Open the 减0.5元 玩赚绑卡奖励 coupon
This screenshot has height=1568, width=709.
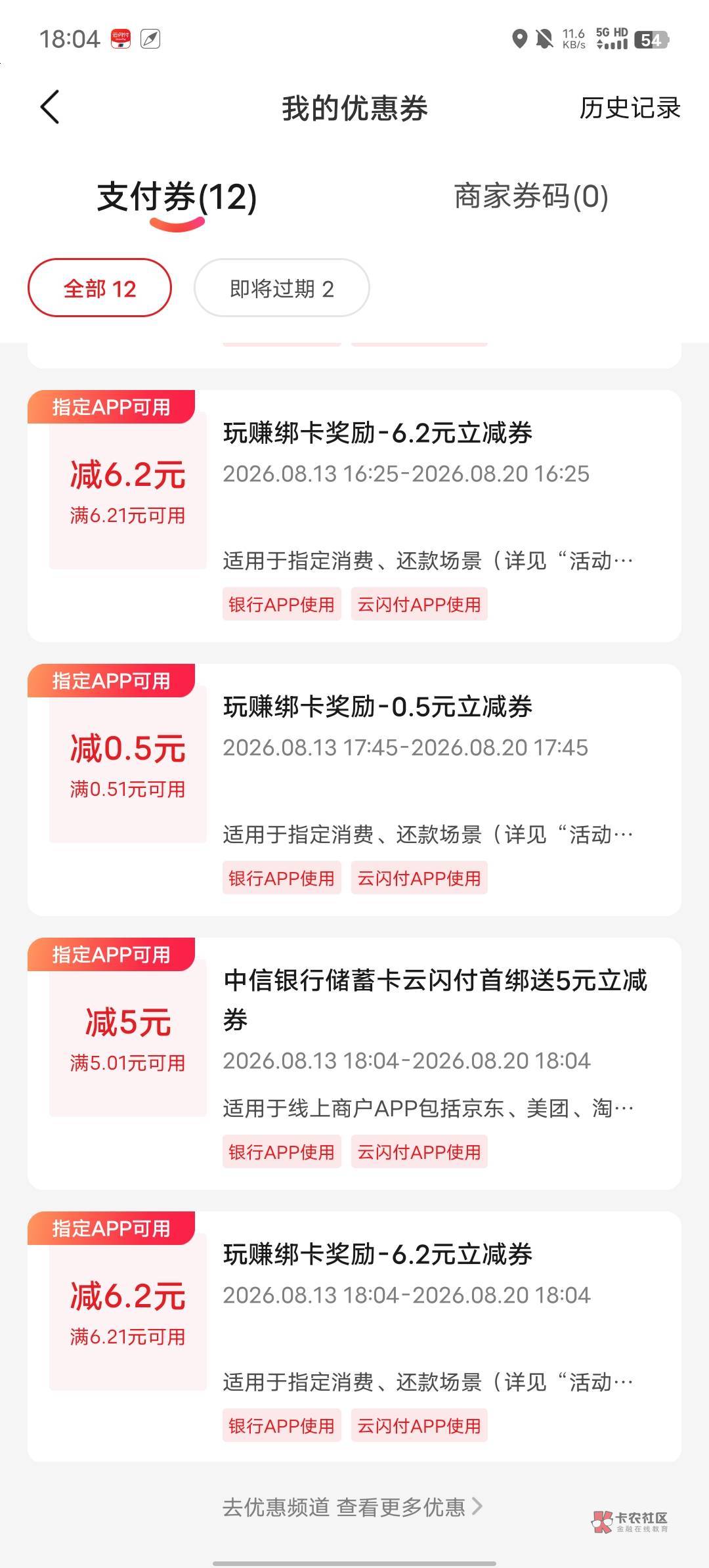point(354,790)
